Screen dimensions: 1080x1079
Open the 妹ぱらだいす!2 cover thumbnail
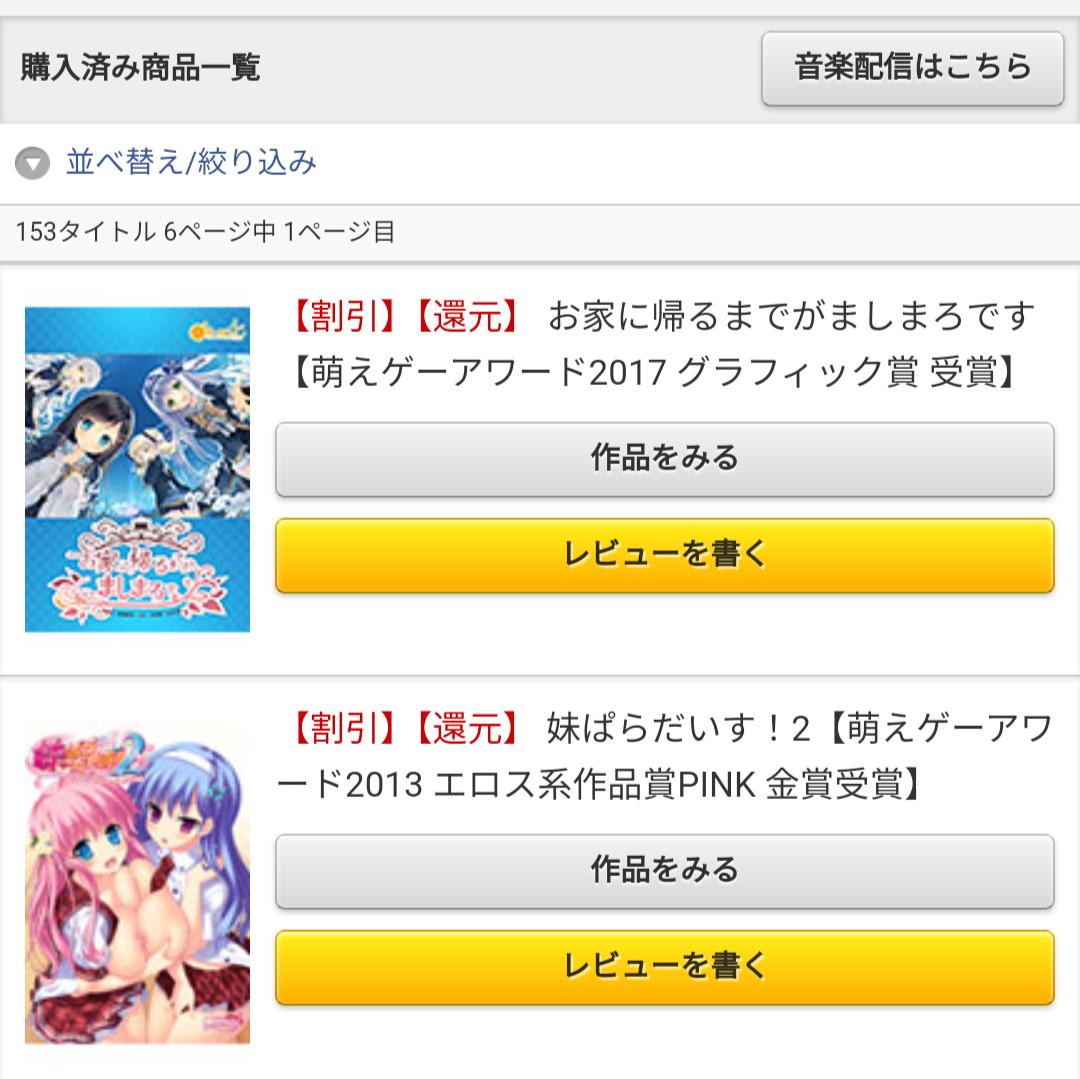(137, 882)
